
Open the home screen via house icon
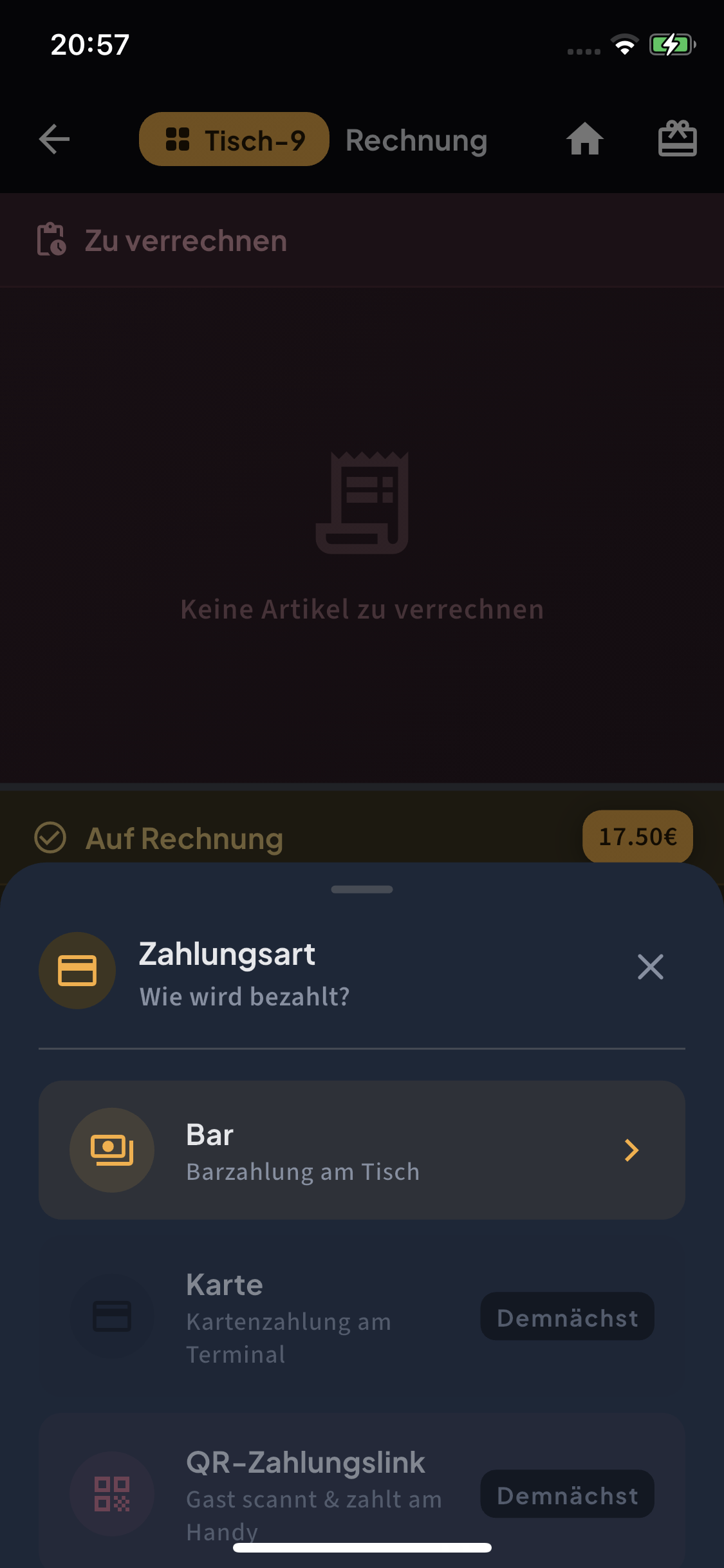pos(586,139)
